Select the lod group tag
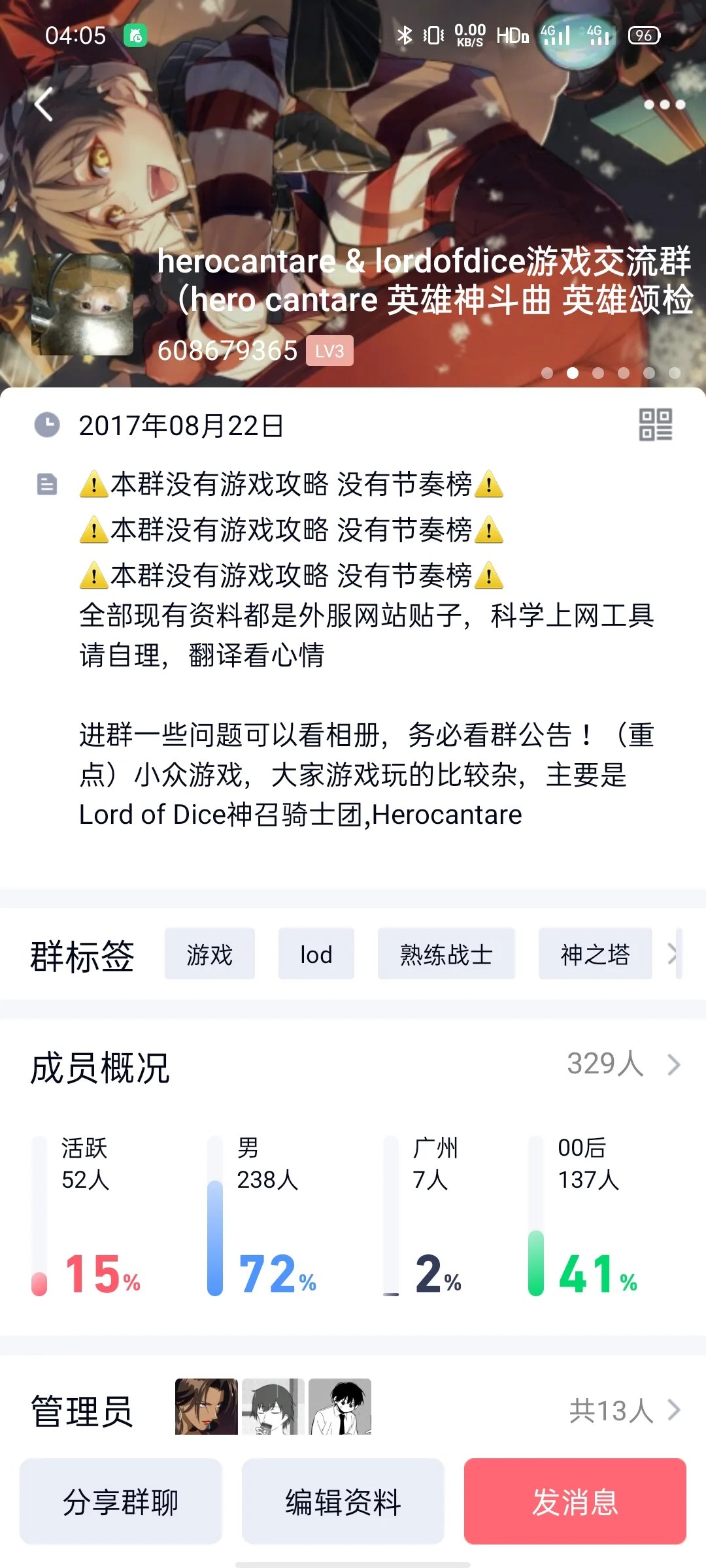The height and width of the screenshot is (1568, 706). [316, 955]
